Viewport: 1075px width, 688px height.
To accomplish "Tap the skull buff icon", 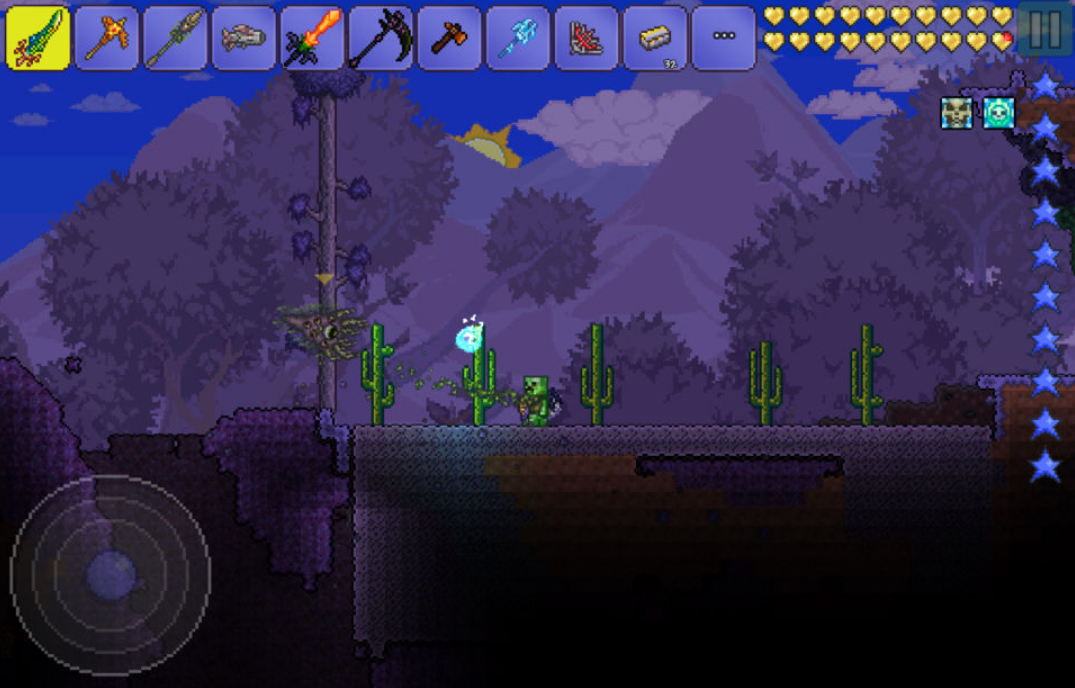I will (957, 113).
